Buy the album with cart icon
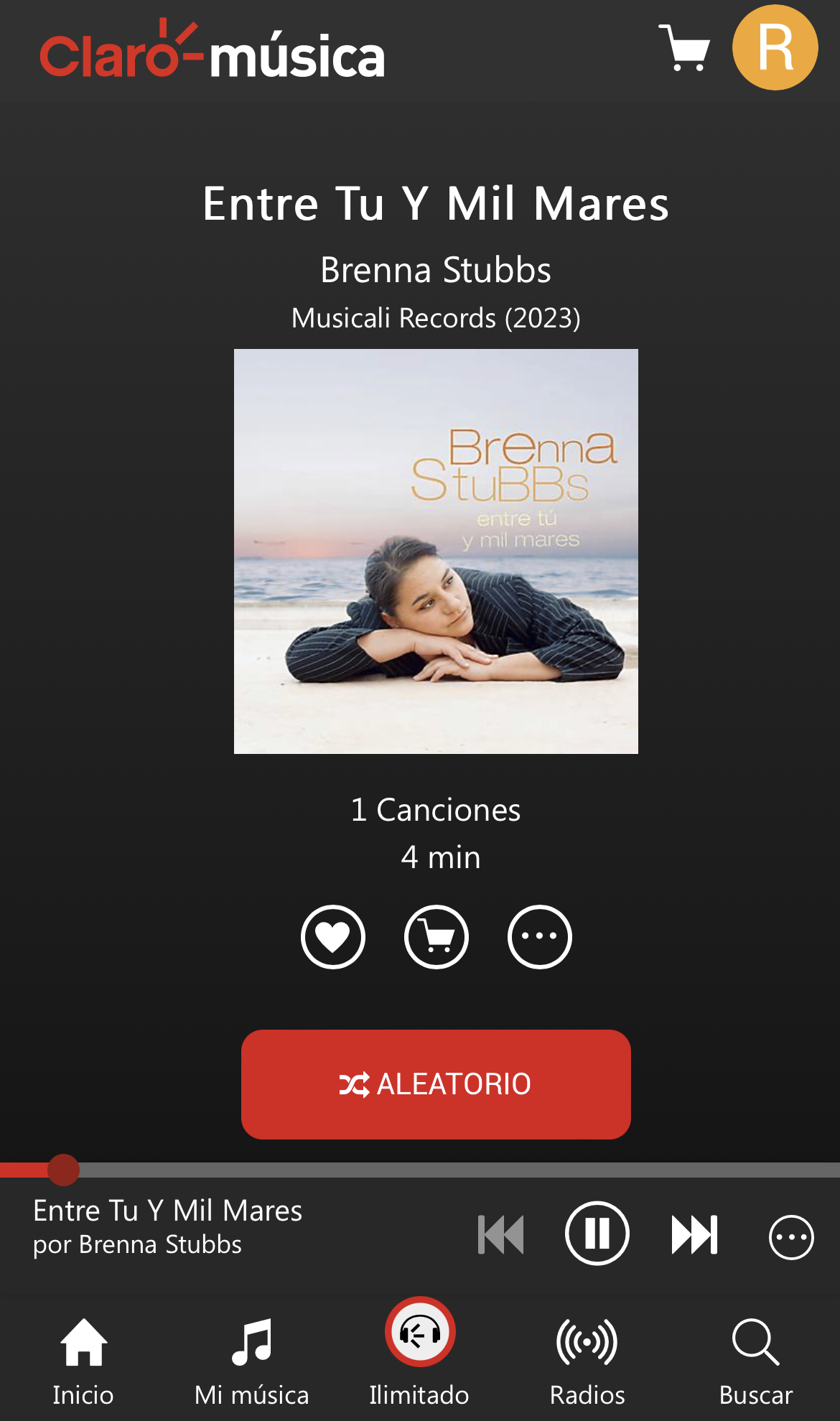840x1421 pixels. 436,937
